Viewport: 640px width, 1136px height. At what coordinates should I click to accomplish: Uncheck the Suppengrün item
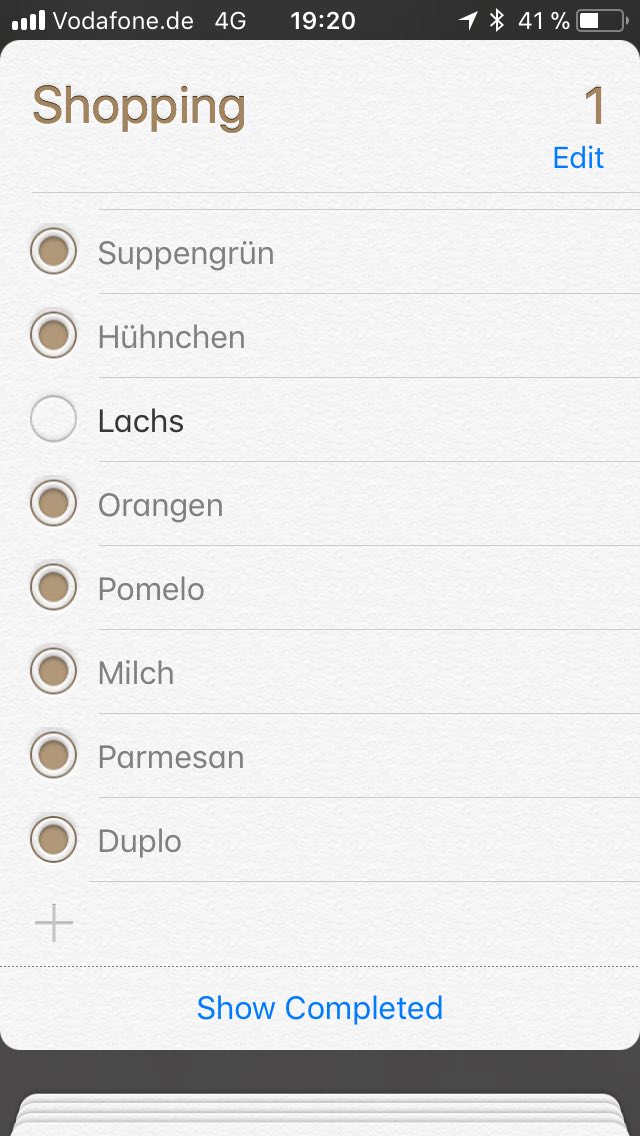(54, 252)
